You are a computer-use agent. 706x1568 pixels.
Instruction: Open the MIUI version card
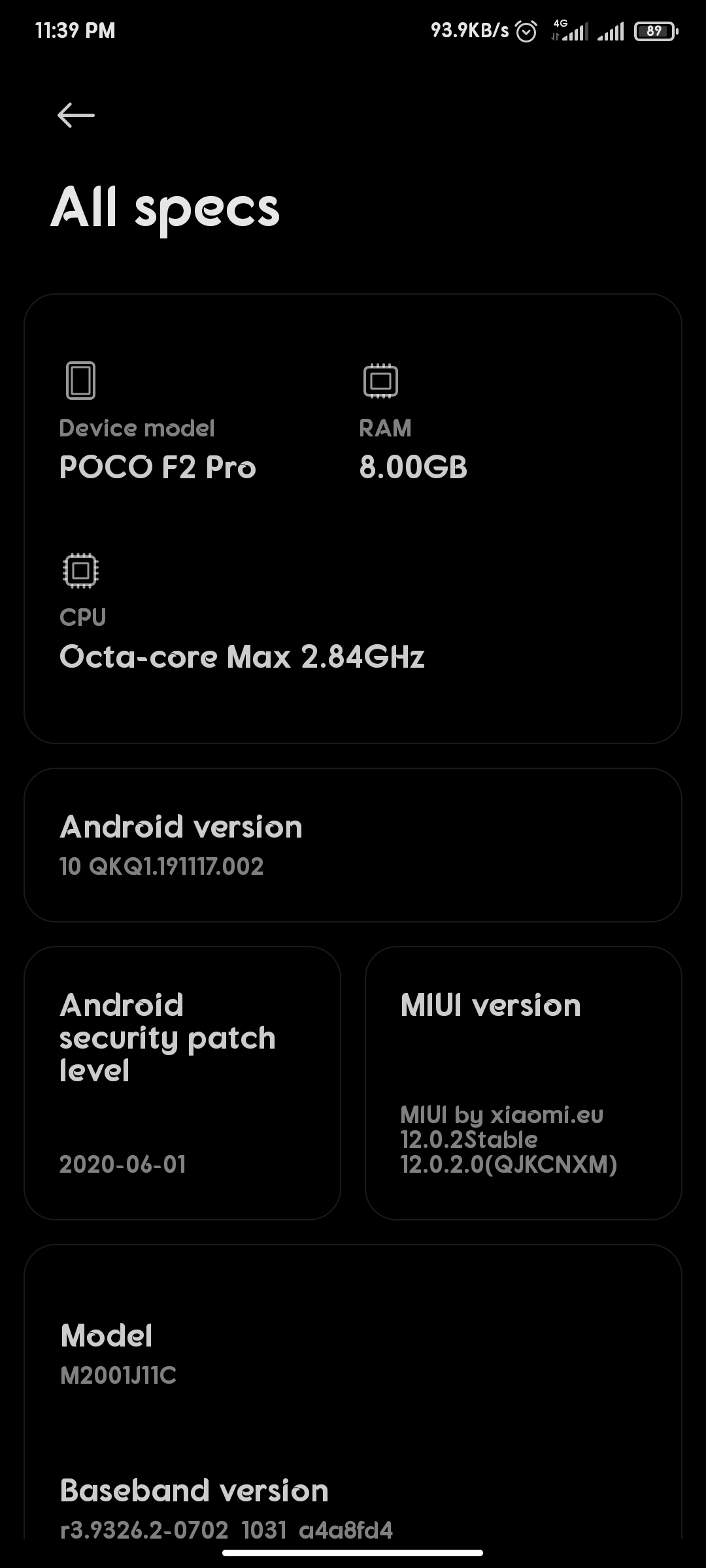pyautogui.click(x=523, y=1083)
